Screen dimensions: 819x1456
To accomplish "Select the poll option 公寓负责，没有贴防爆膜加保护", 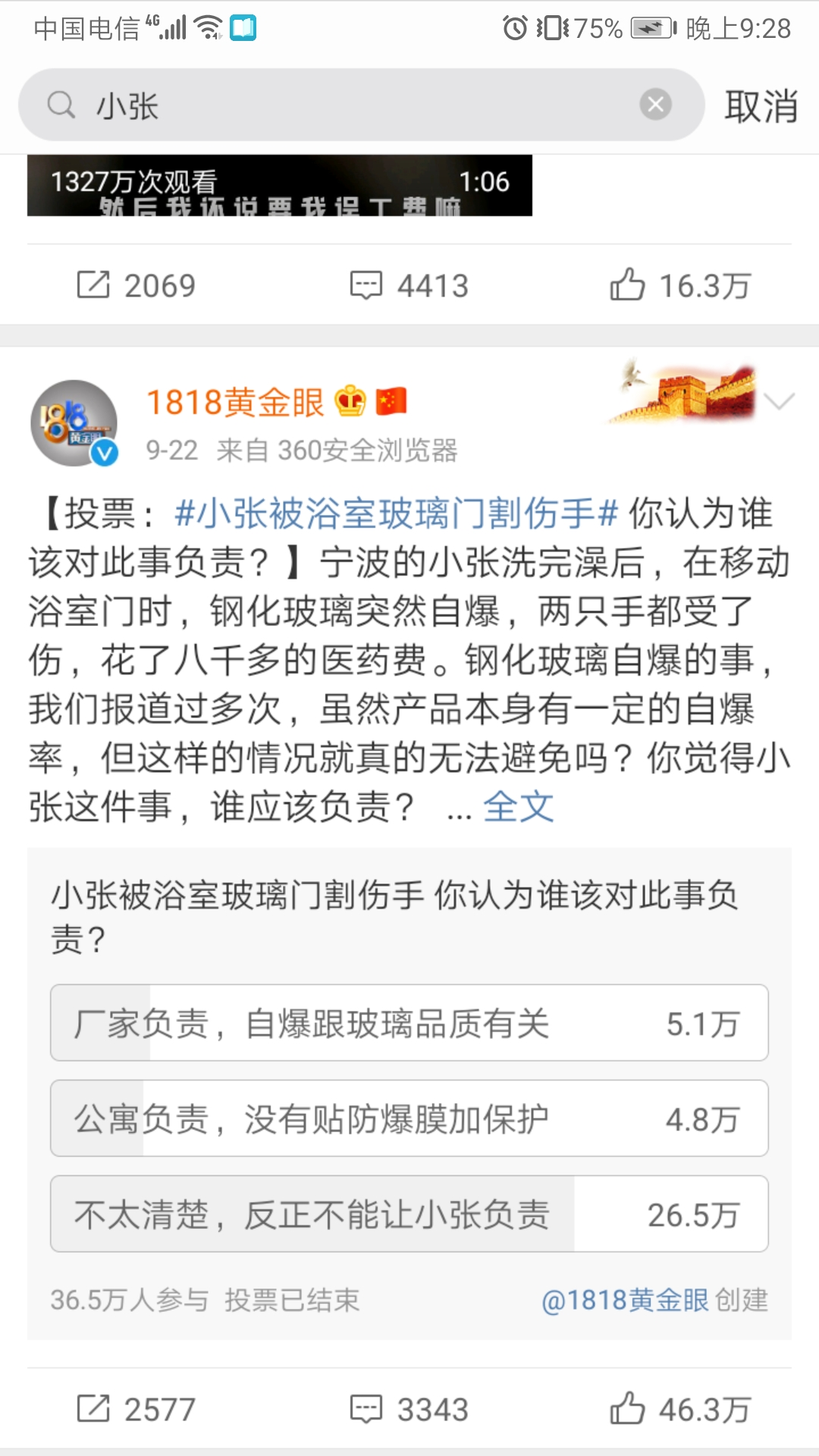I will [409, 1119].
